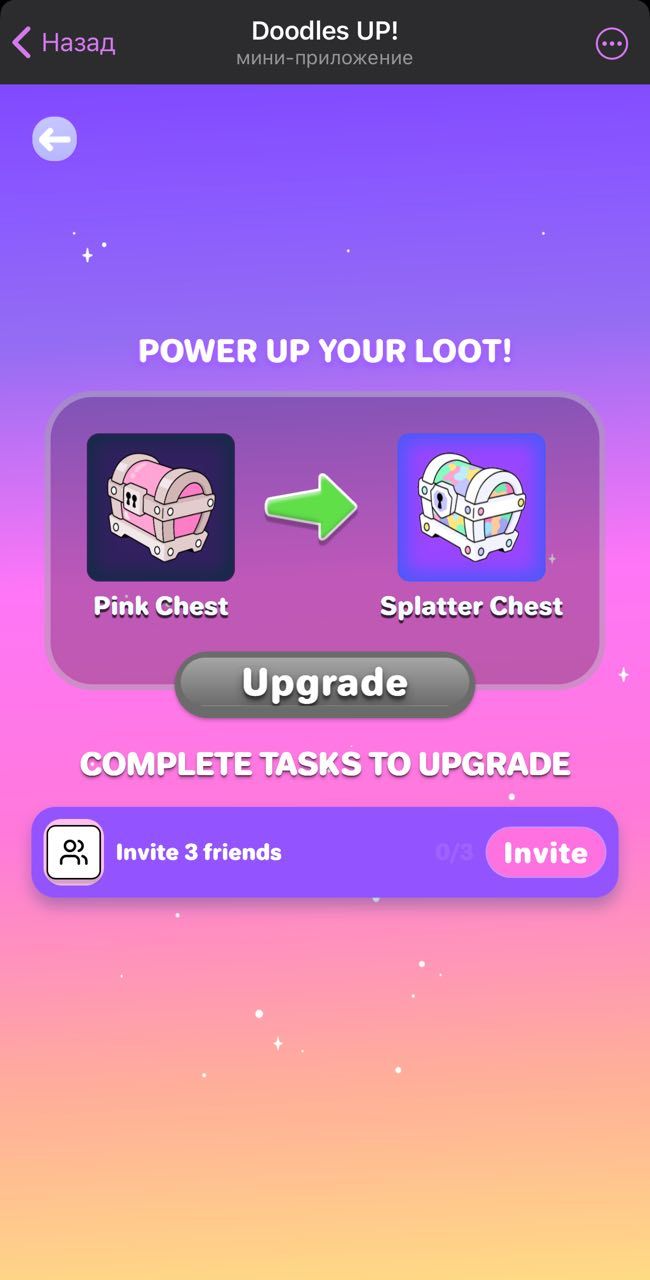Screen dimensions: 650x1280
Task: Tap Назад to leave the mini app
Action: pos(63,43)
